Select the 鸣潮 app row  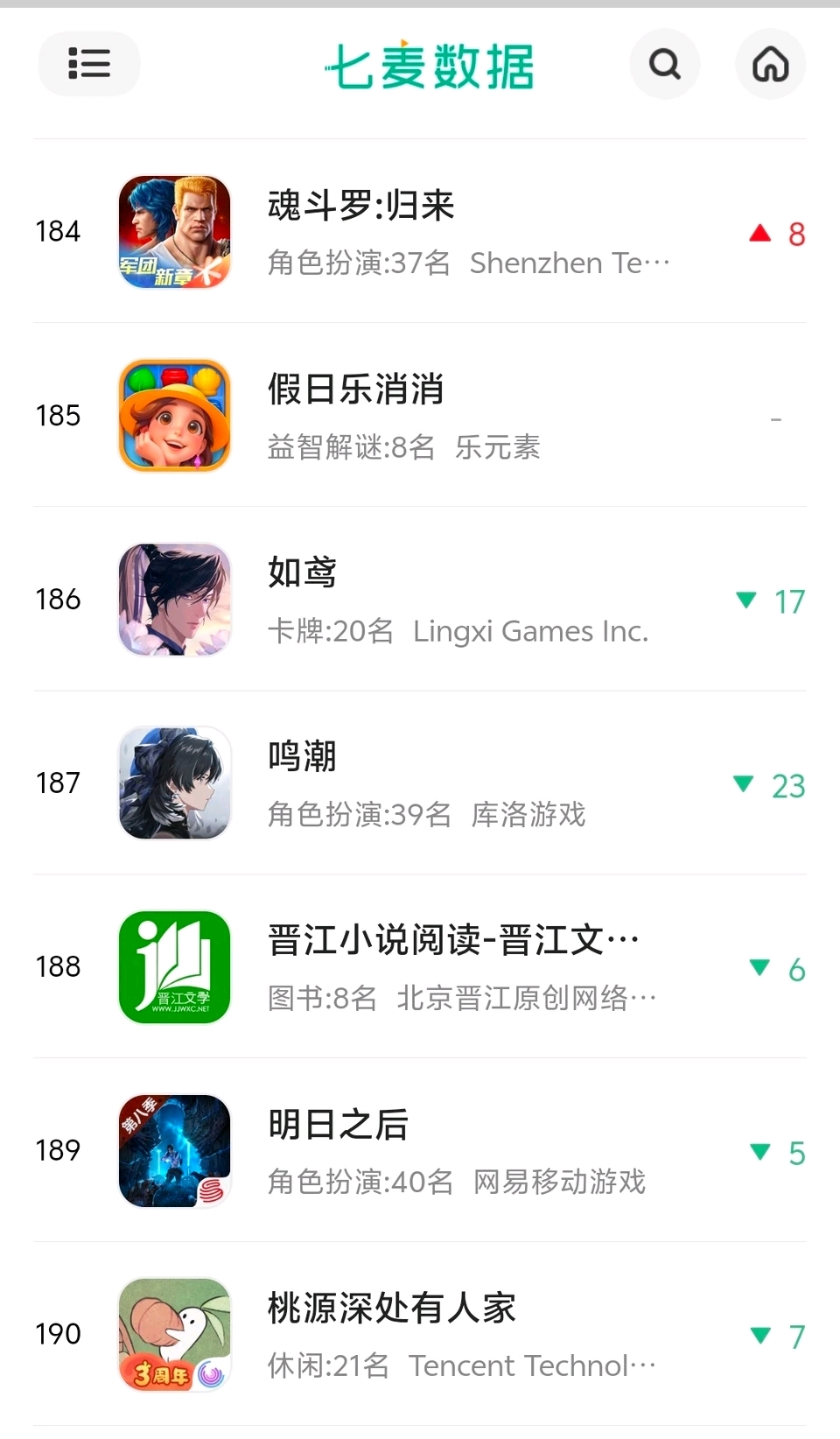pos(302,757)
